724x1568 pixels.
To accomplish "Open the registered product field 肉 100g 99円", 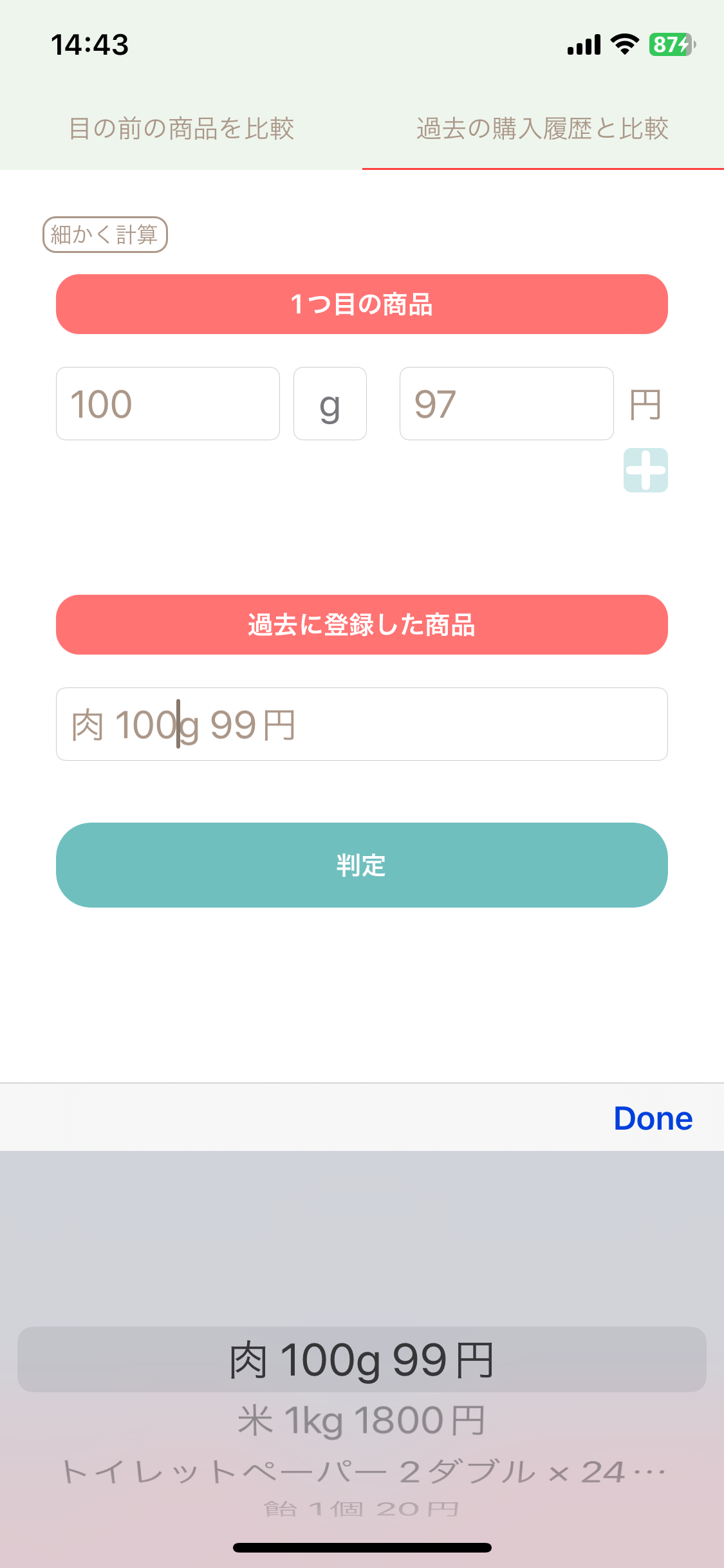I will pos(361,724).
